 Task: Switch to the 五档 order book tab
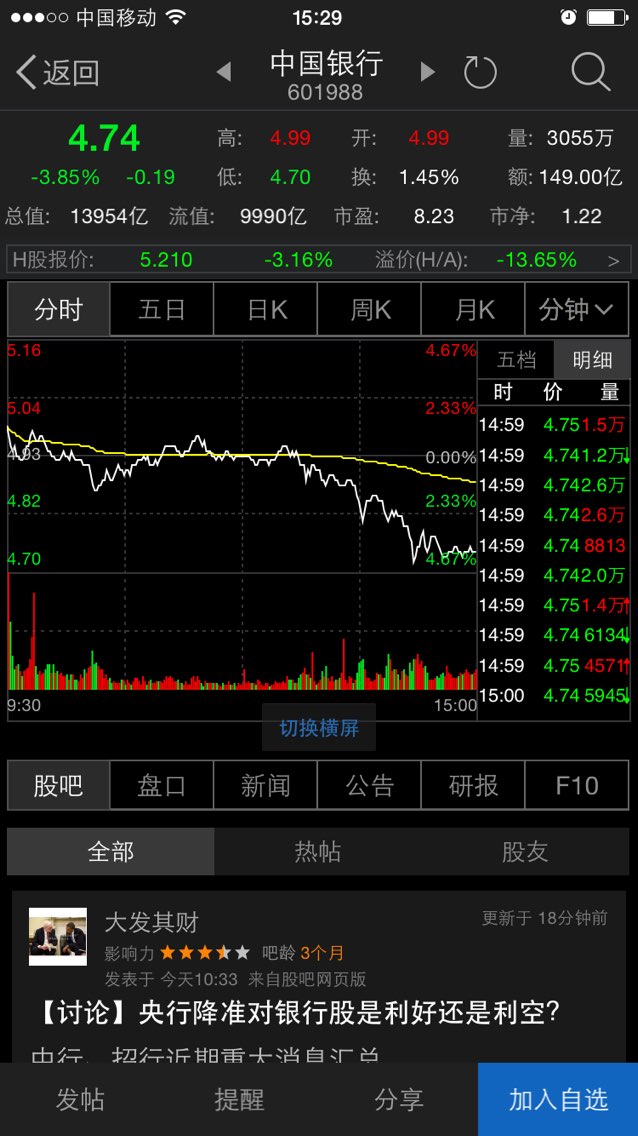click(516, 359)
